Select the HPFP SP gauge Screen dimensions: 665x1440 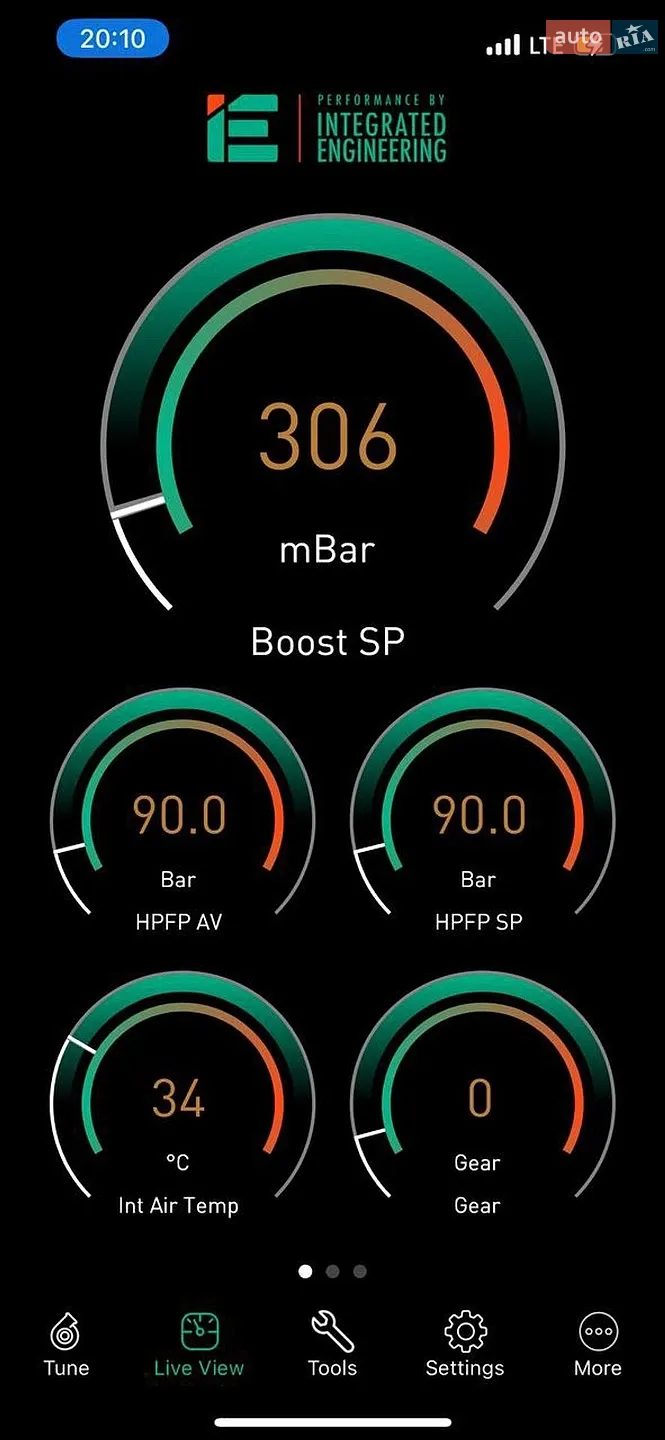[482, 810]
